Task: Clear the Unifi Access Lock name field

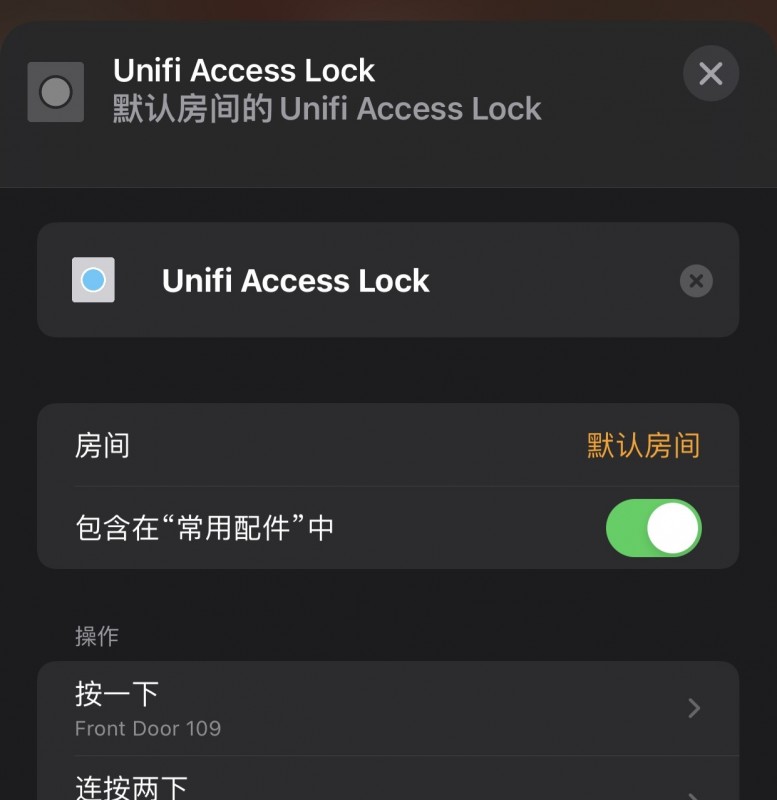Action: (696, 281)
